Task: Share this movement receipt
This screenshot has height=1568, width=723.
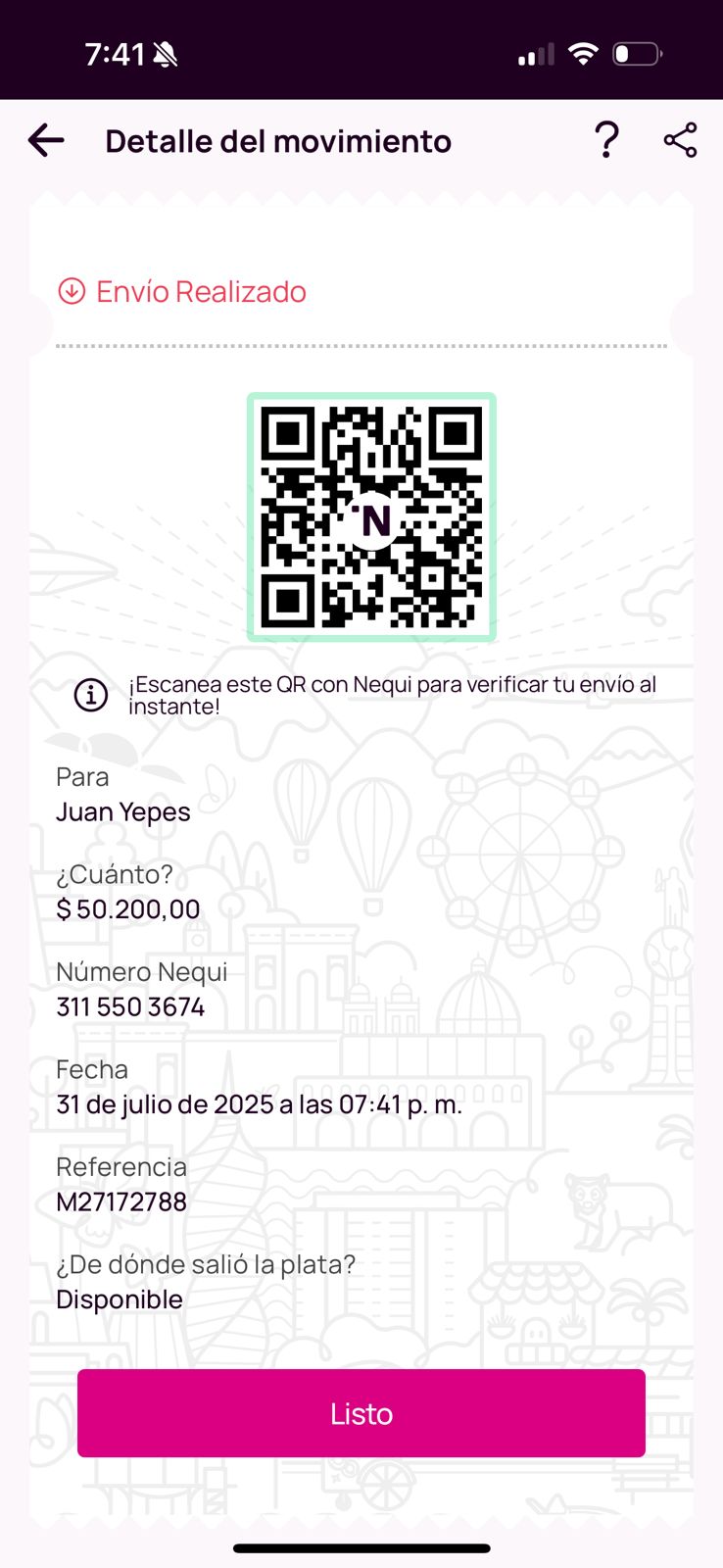Action: coord(680,140)
